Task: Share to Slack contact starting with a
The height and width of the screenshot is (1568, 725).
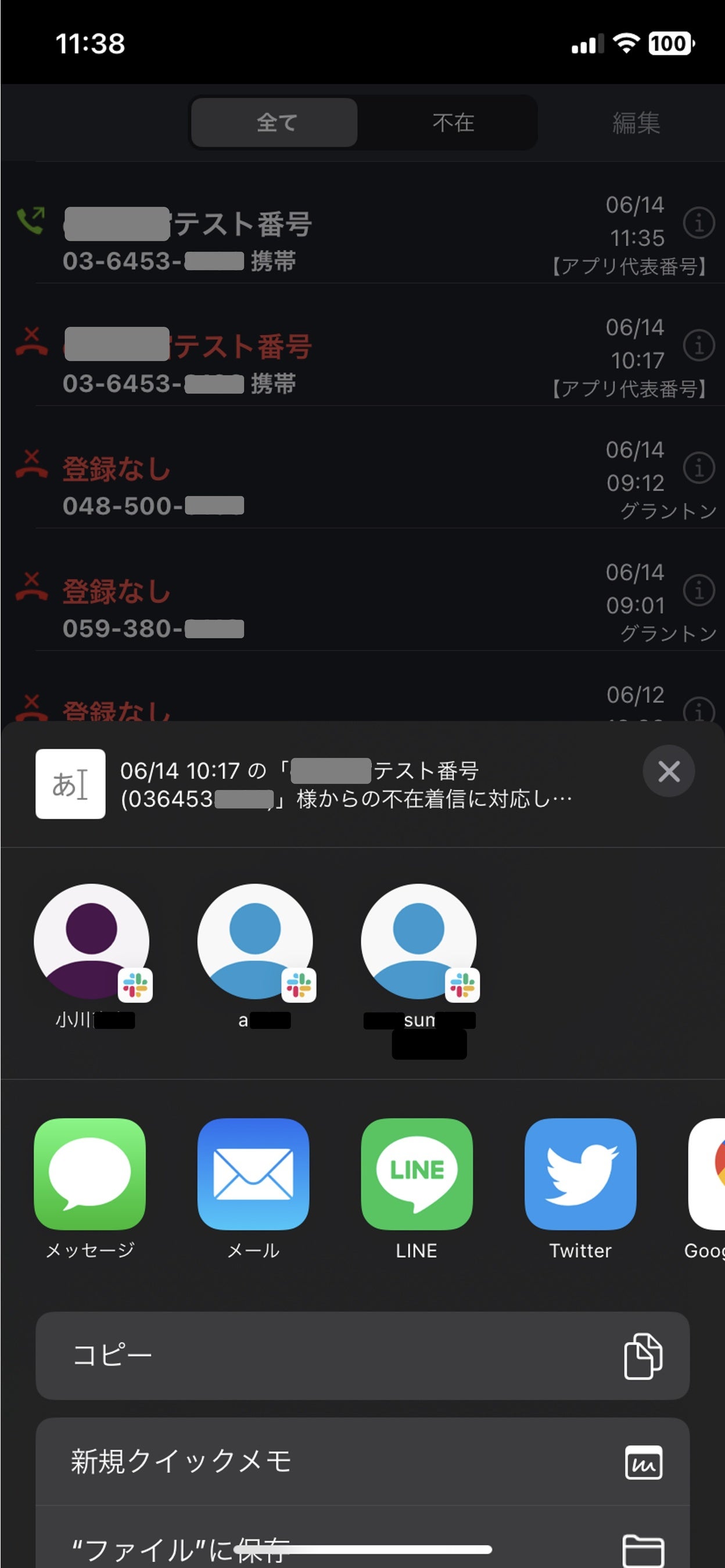Action: pyautogui.click(x=255, y=941)
